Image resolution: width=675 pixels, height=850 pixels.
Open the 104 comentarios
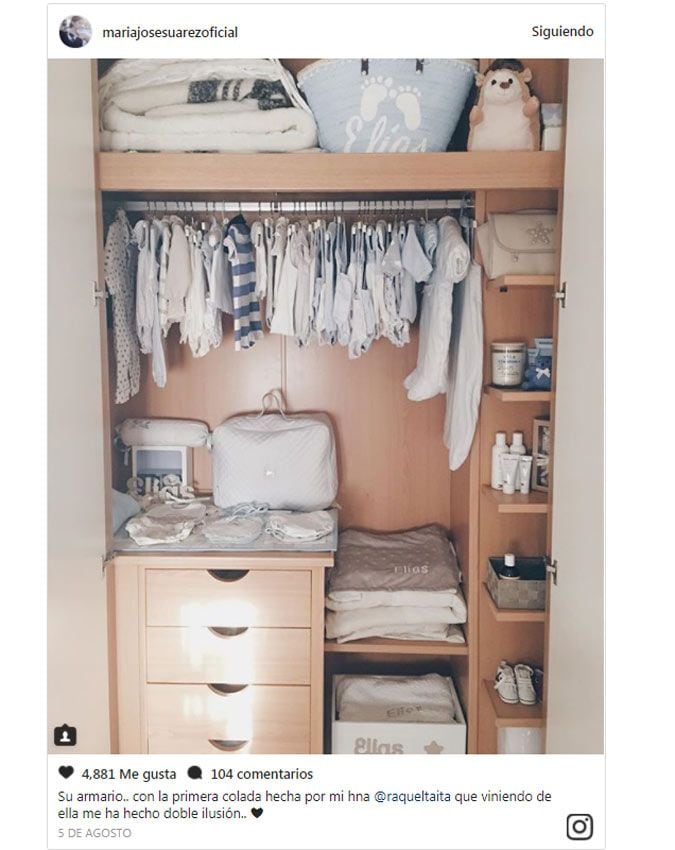pyautogui.click(x=261, y=774)
